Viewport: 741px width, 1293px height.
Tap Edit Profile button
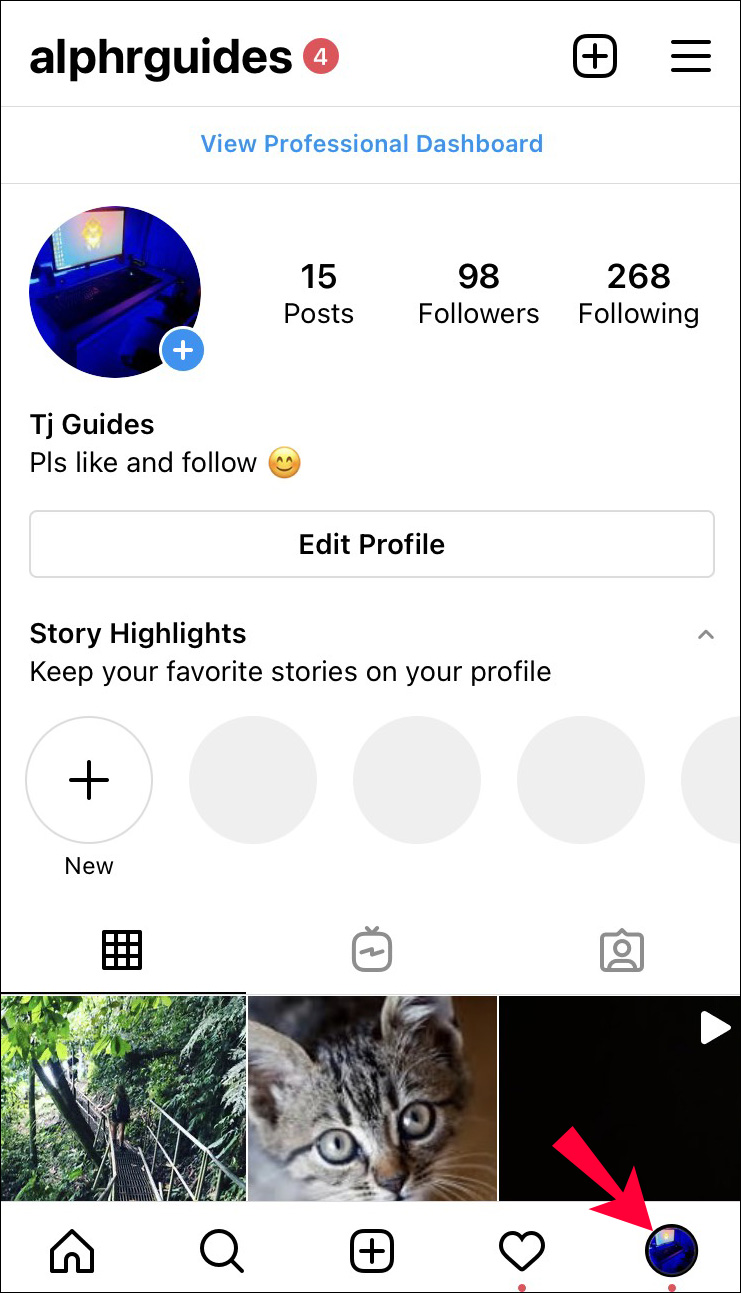pos(371,544)
